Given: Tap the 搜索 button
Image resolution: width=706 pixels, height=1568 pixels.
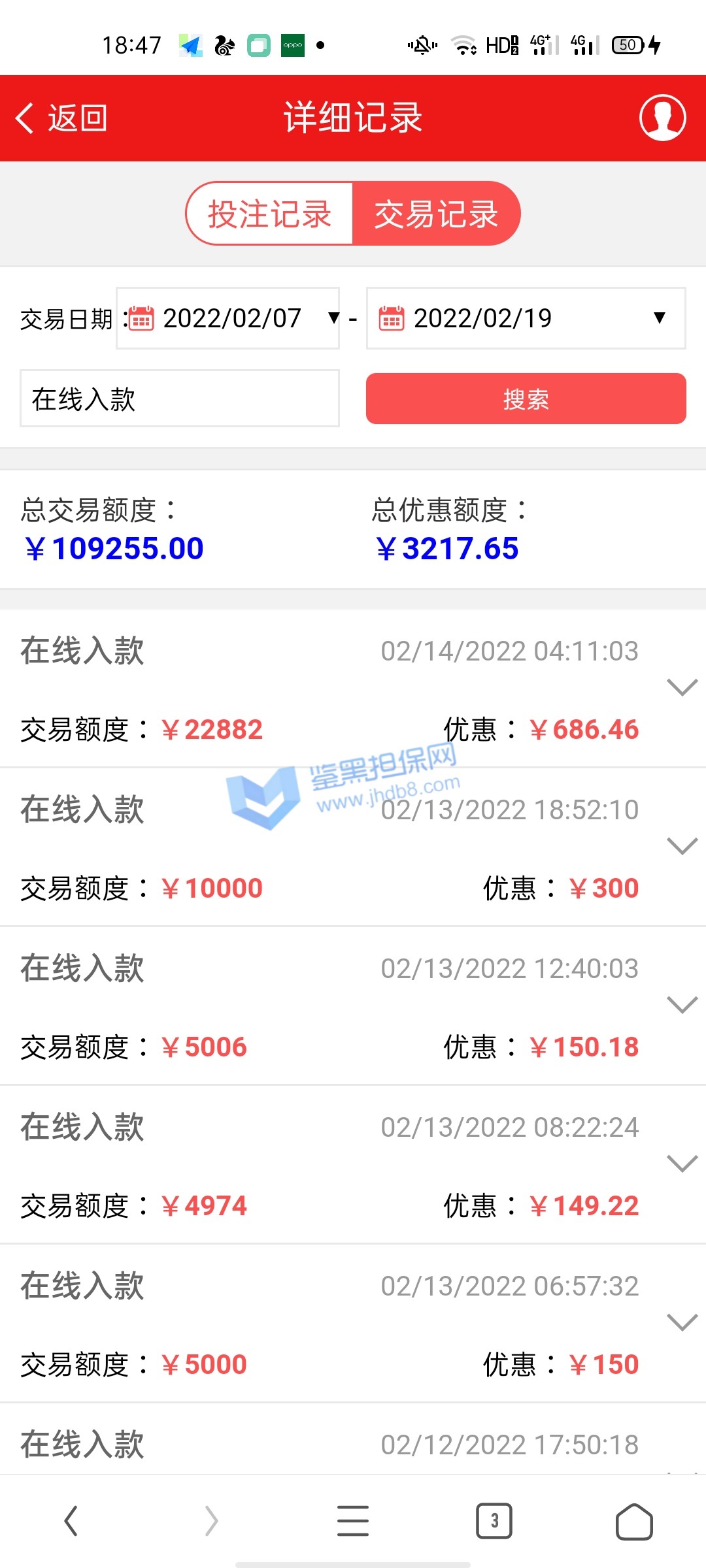Looking at the screenshot, I should [526, 399].
